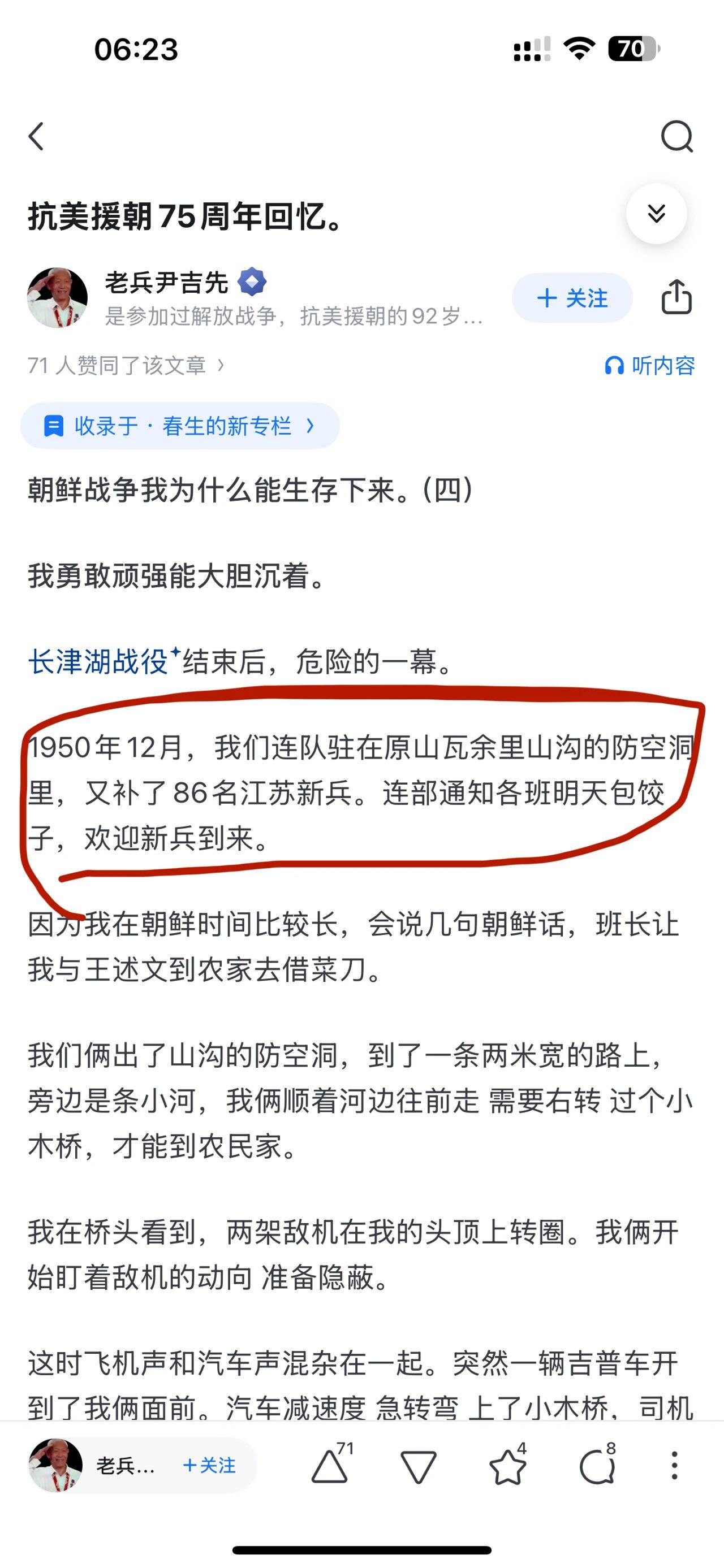Open the three-dot more options menu
The image size is (724, 1568).
[674, 1465]
